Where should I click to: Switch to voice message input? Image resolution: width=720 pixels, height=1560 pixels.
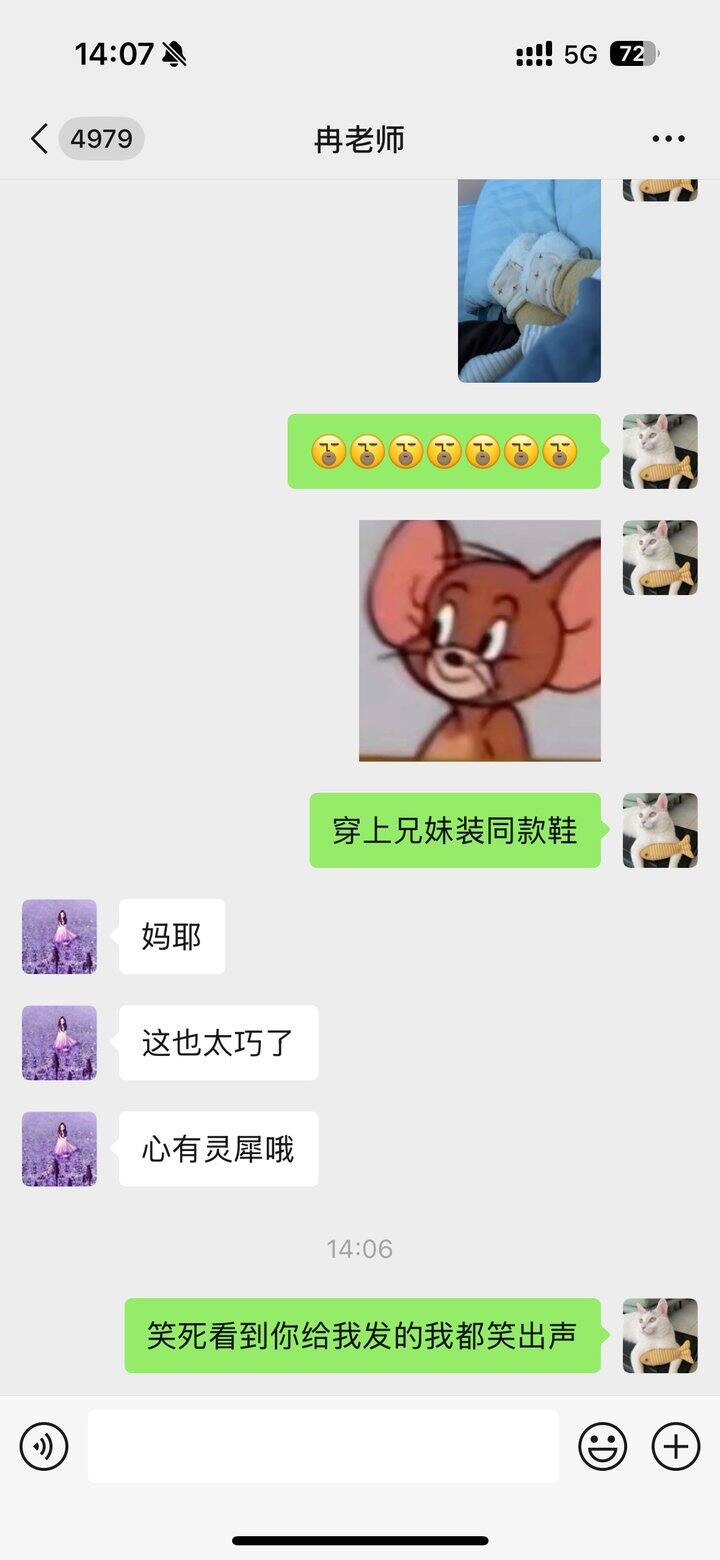click(44, 1446)
